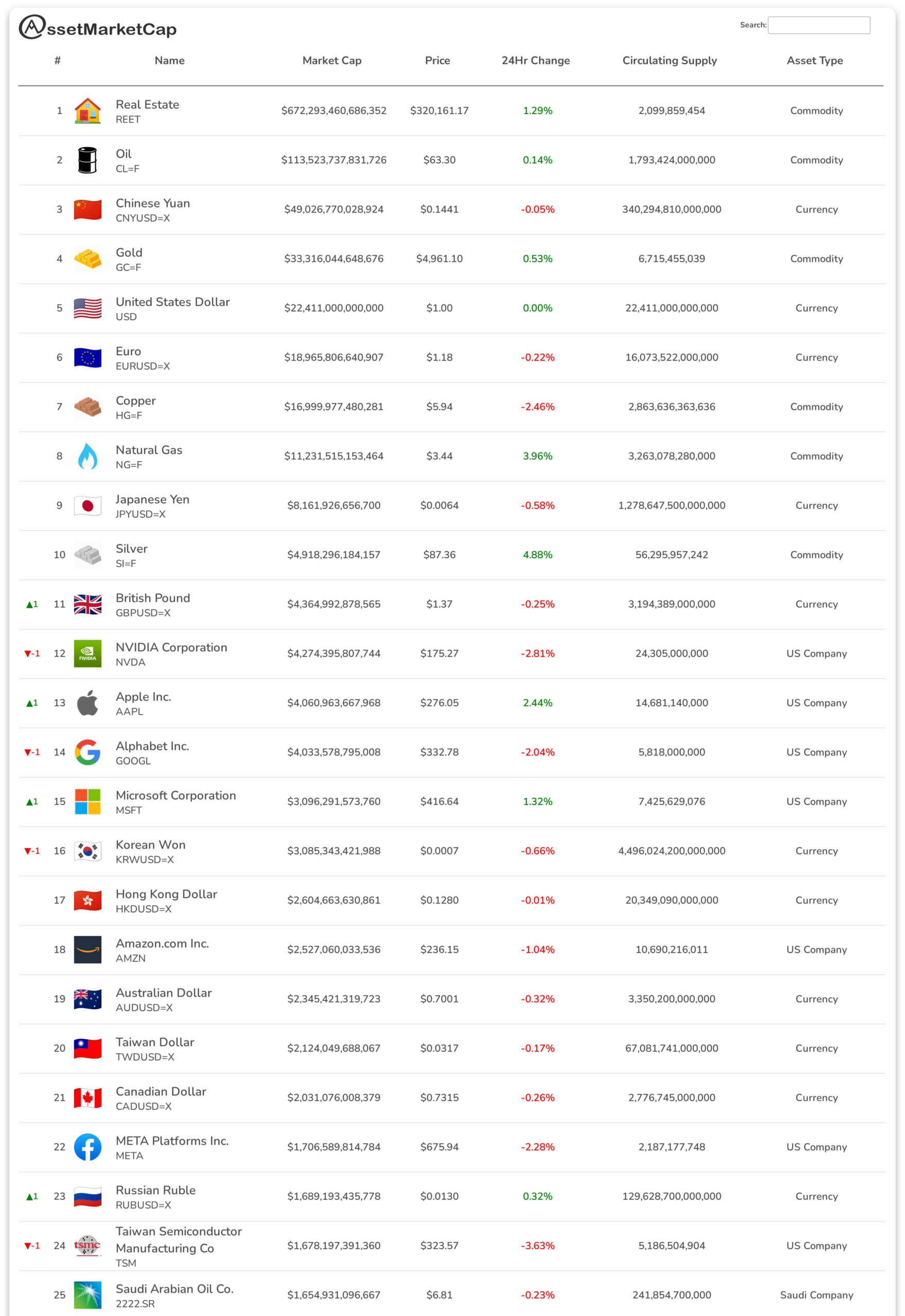Click the Natural Gas flame icon

(87, 455)
